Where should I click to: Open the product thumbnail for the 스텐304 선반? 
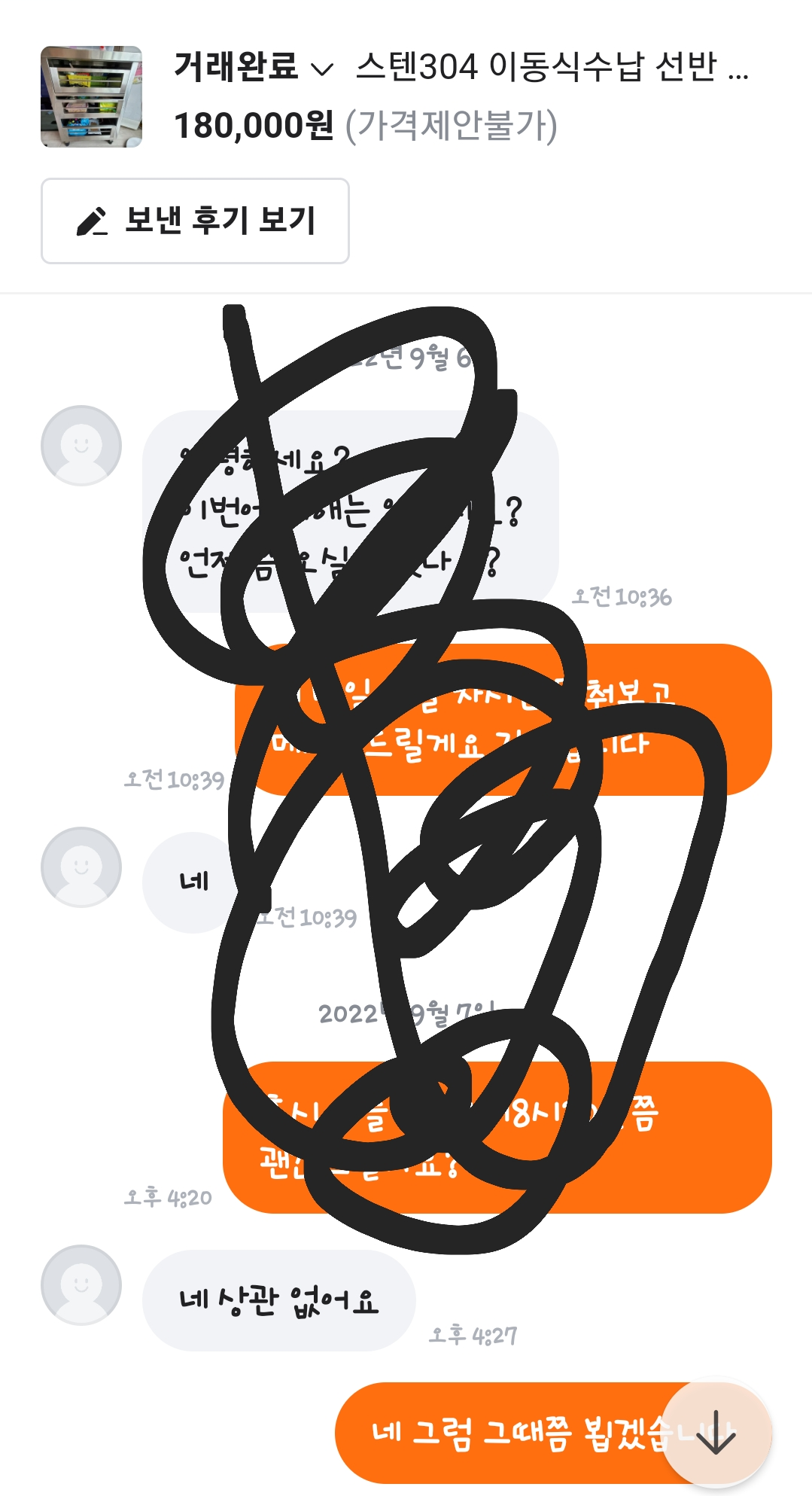[91, 96]
